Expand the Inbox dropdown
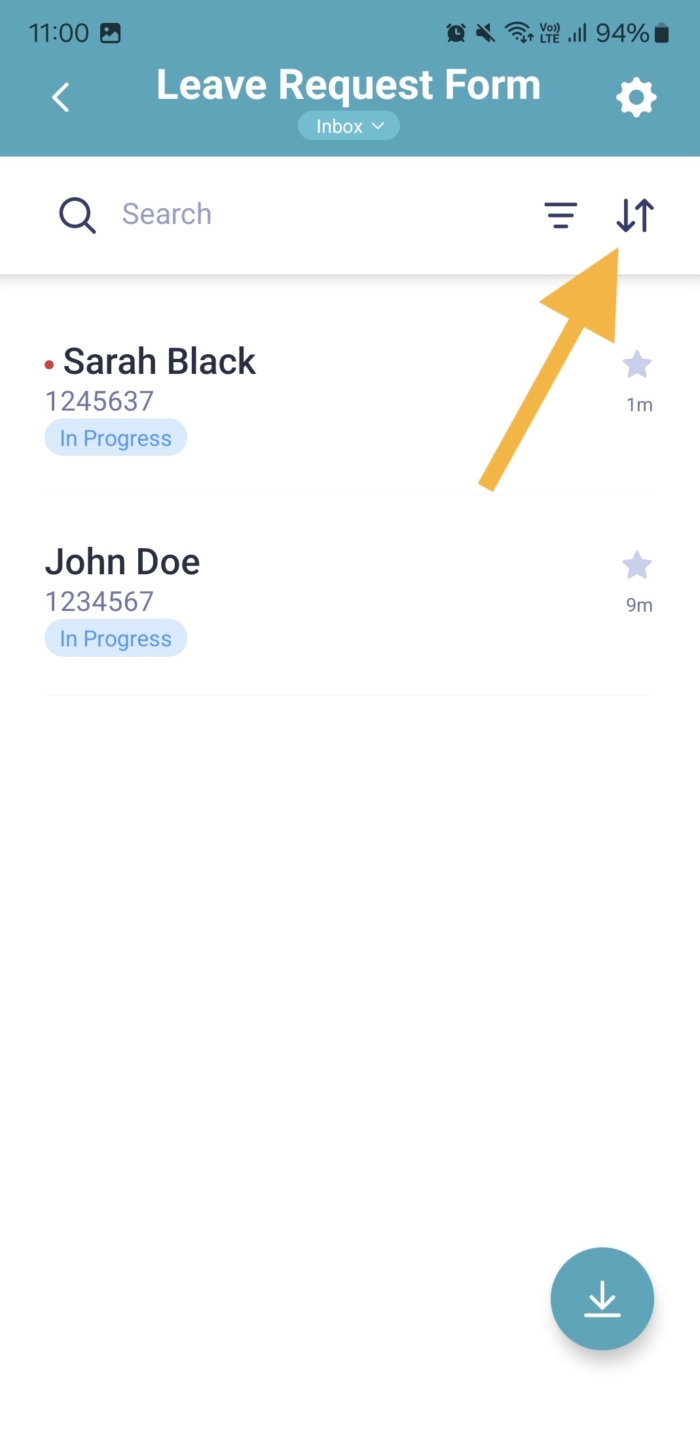700x1438 pixels. coord(349,126)
